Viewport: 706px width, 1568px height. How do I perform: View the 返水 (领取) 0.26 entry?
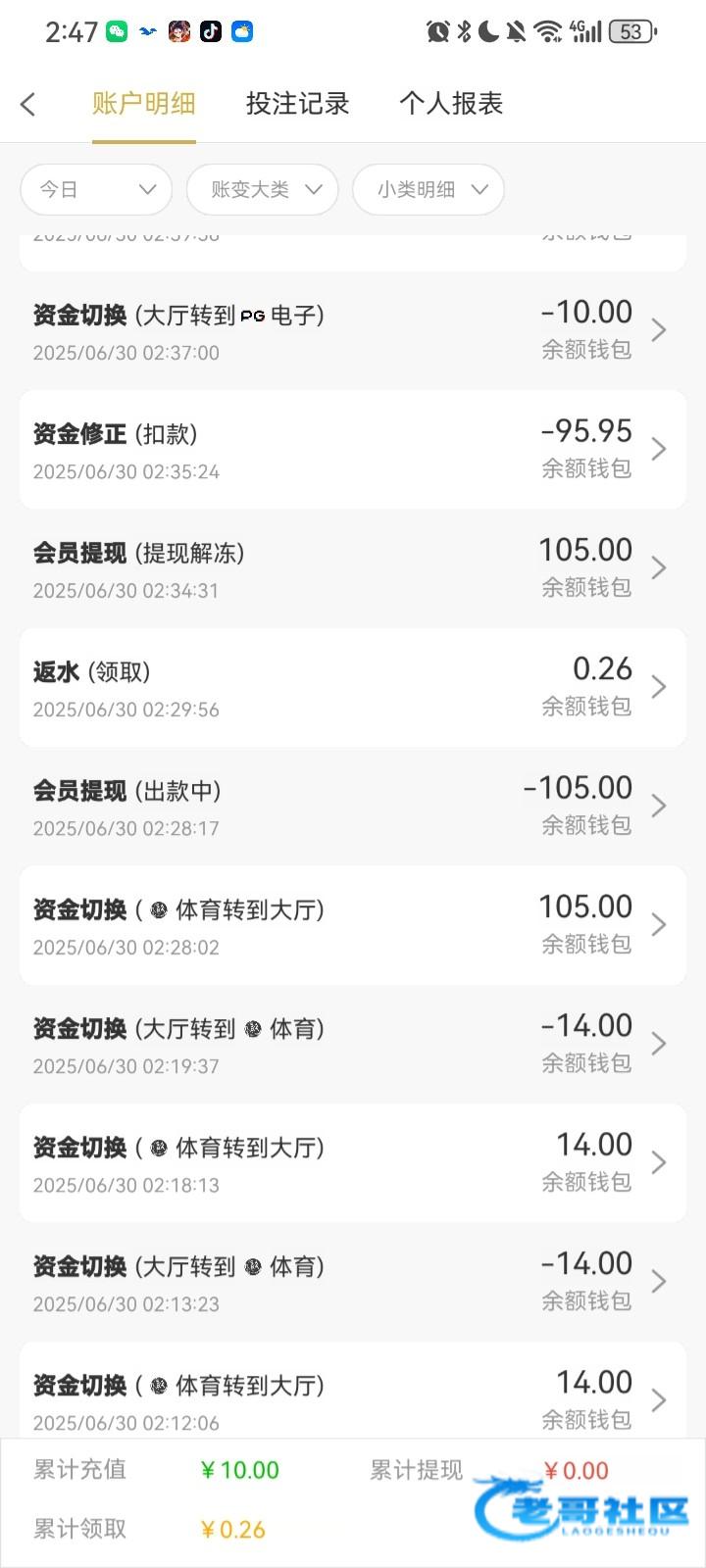(352, 688)
